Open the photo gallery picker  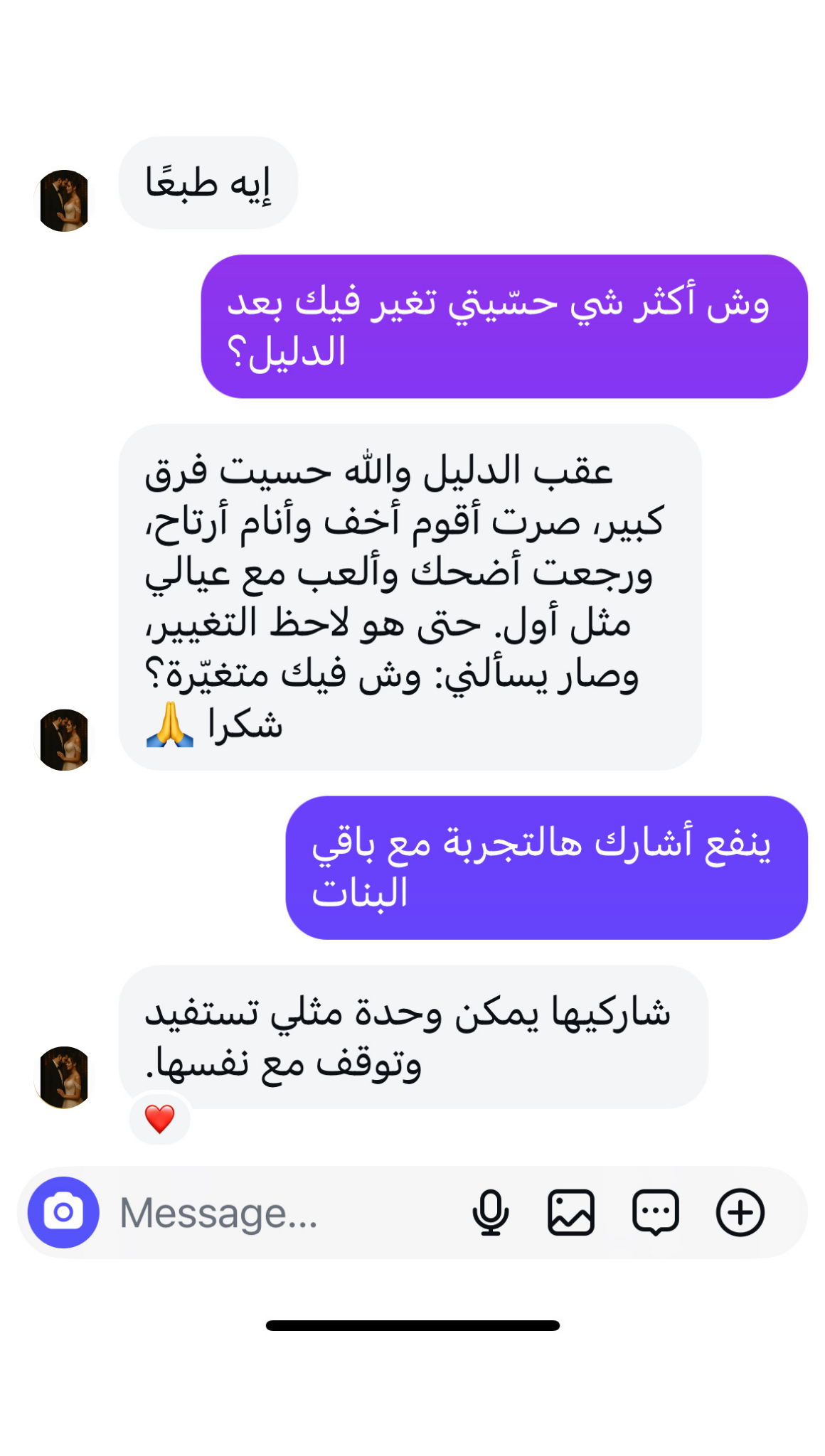[571, 1212]
